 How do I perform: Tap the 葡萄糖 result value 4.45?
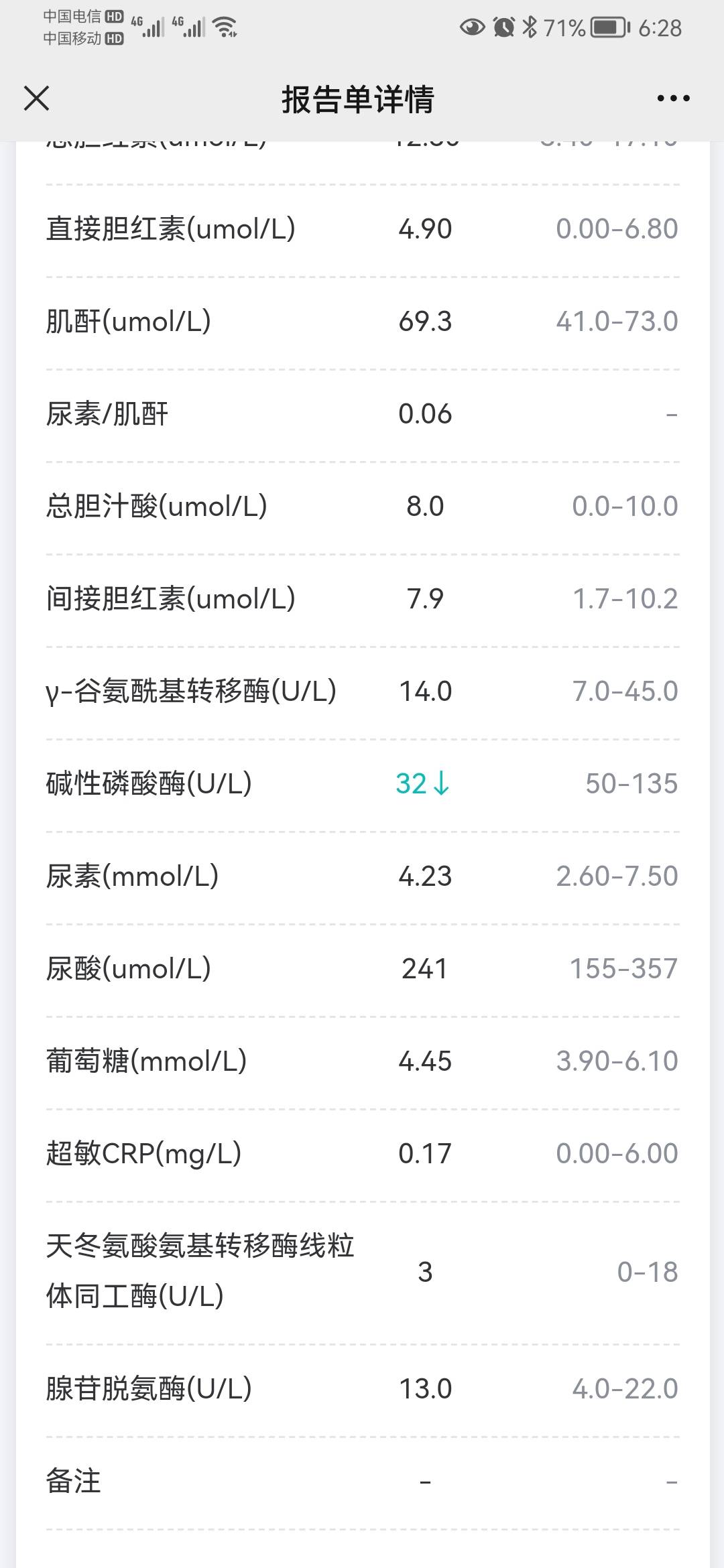coord(424,1061)
